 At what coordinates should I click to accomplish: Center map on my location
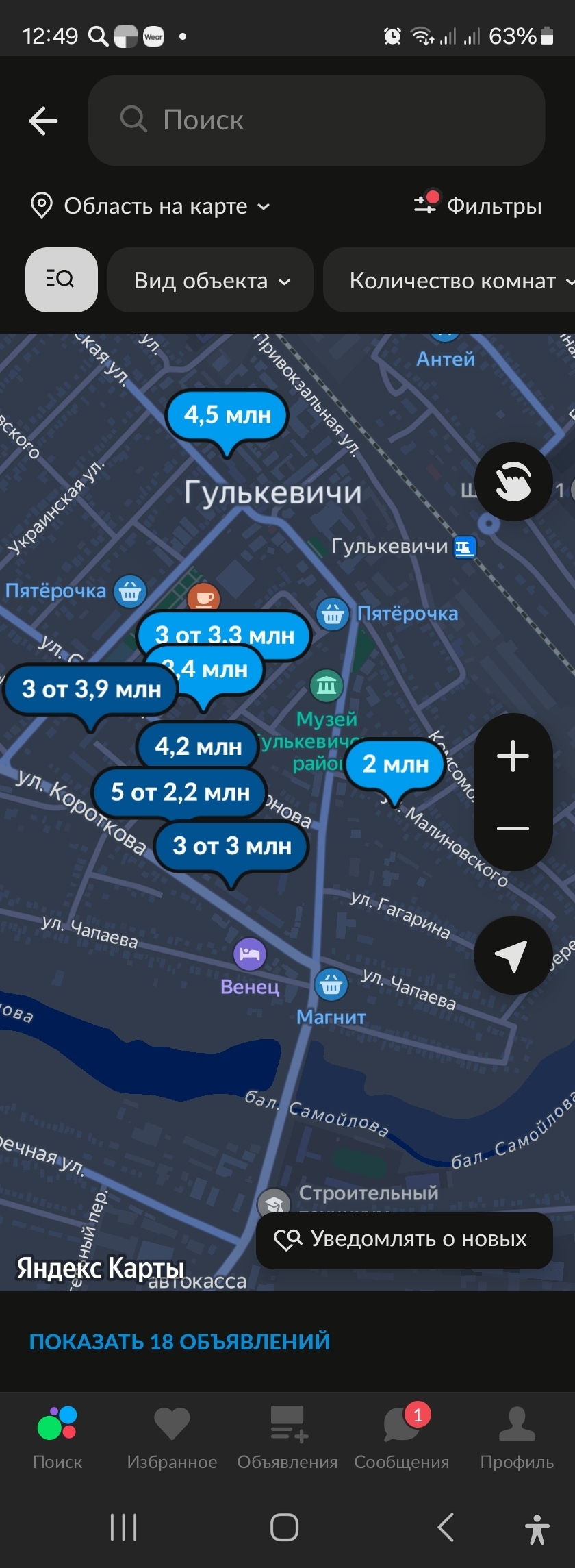click(513, 955)
